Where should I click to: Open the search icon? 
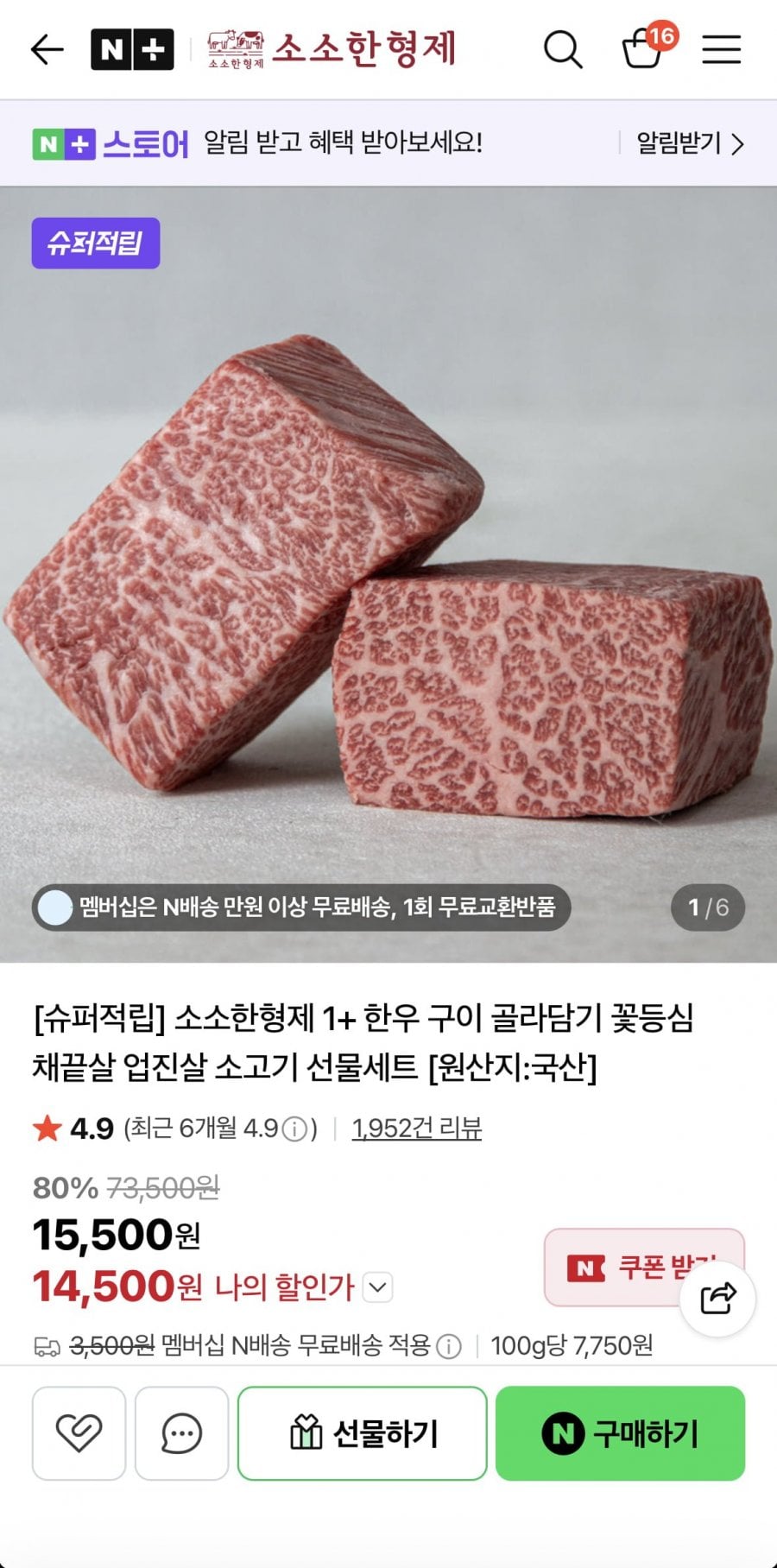(x=563, y=48)
